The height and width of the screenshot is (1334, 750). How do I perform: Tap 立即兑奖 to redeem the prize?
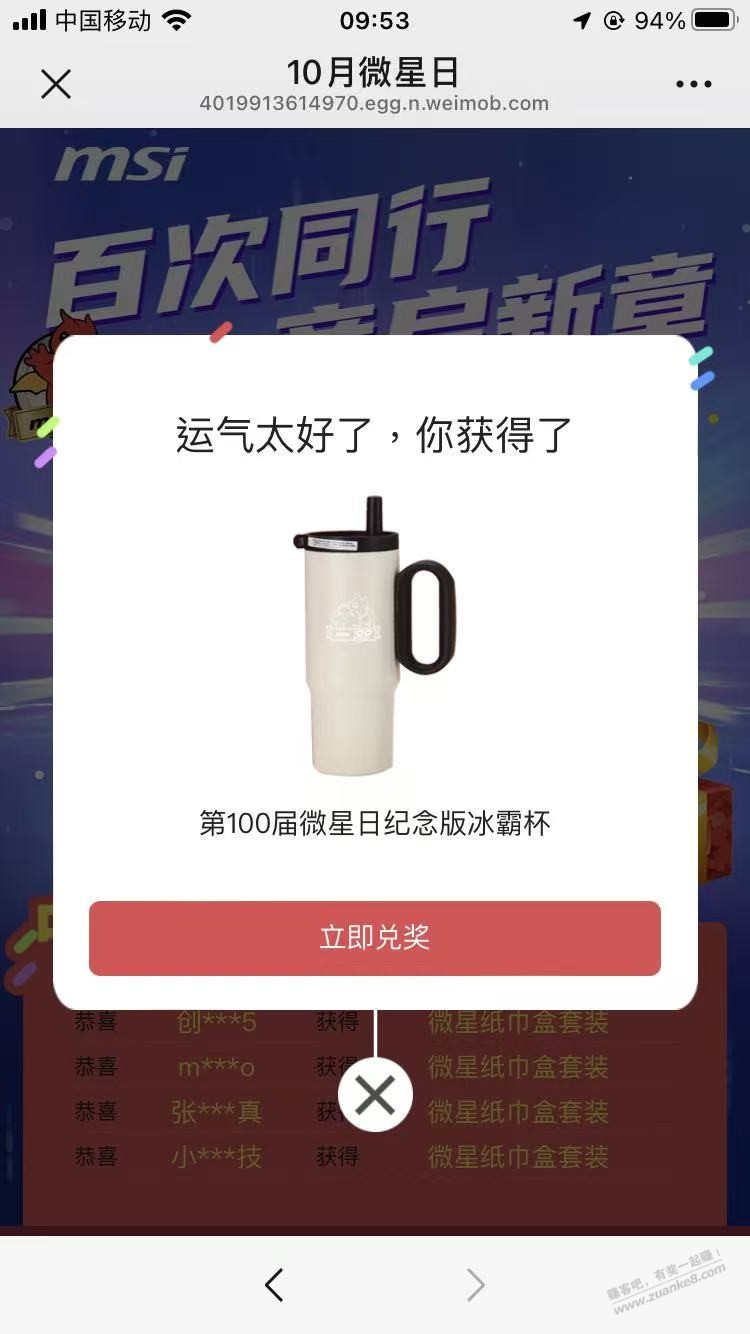(375, 938)
